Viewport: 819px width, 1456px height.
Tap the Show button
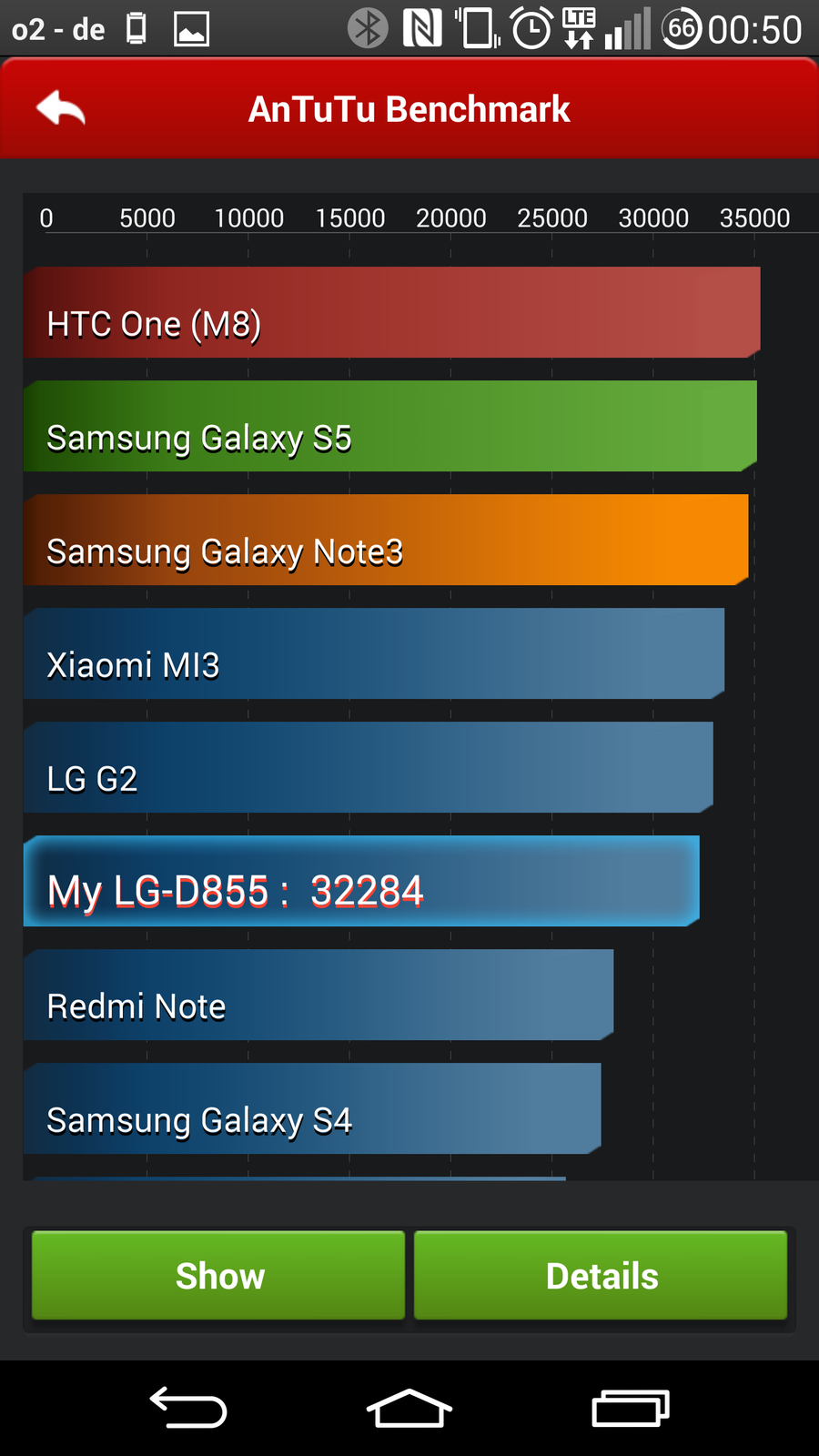point(218,1275)
